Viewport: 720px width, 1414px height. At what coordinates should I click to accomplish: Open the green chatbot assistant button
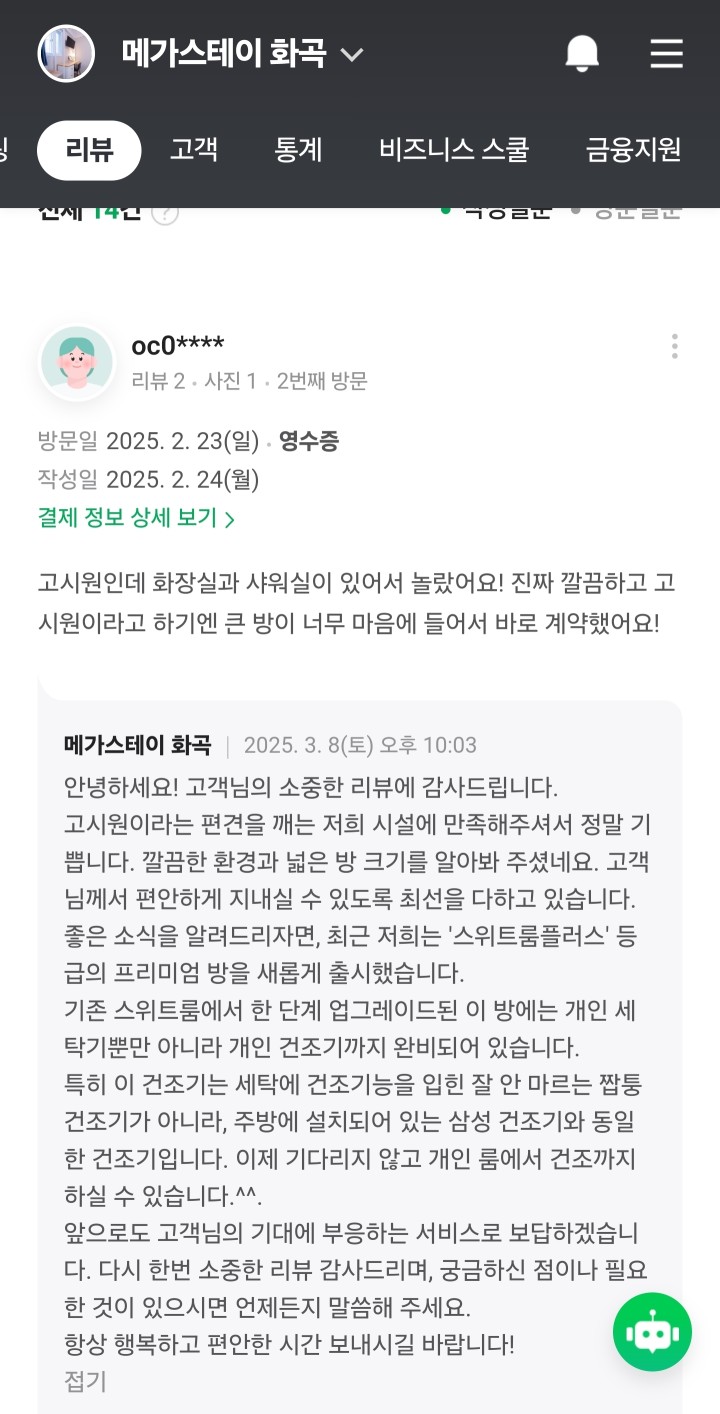tap(652, 1332)
